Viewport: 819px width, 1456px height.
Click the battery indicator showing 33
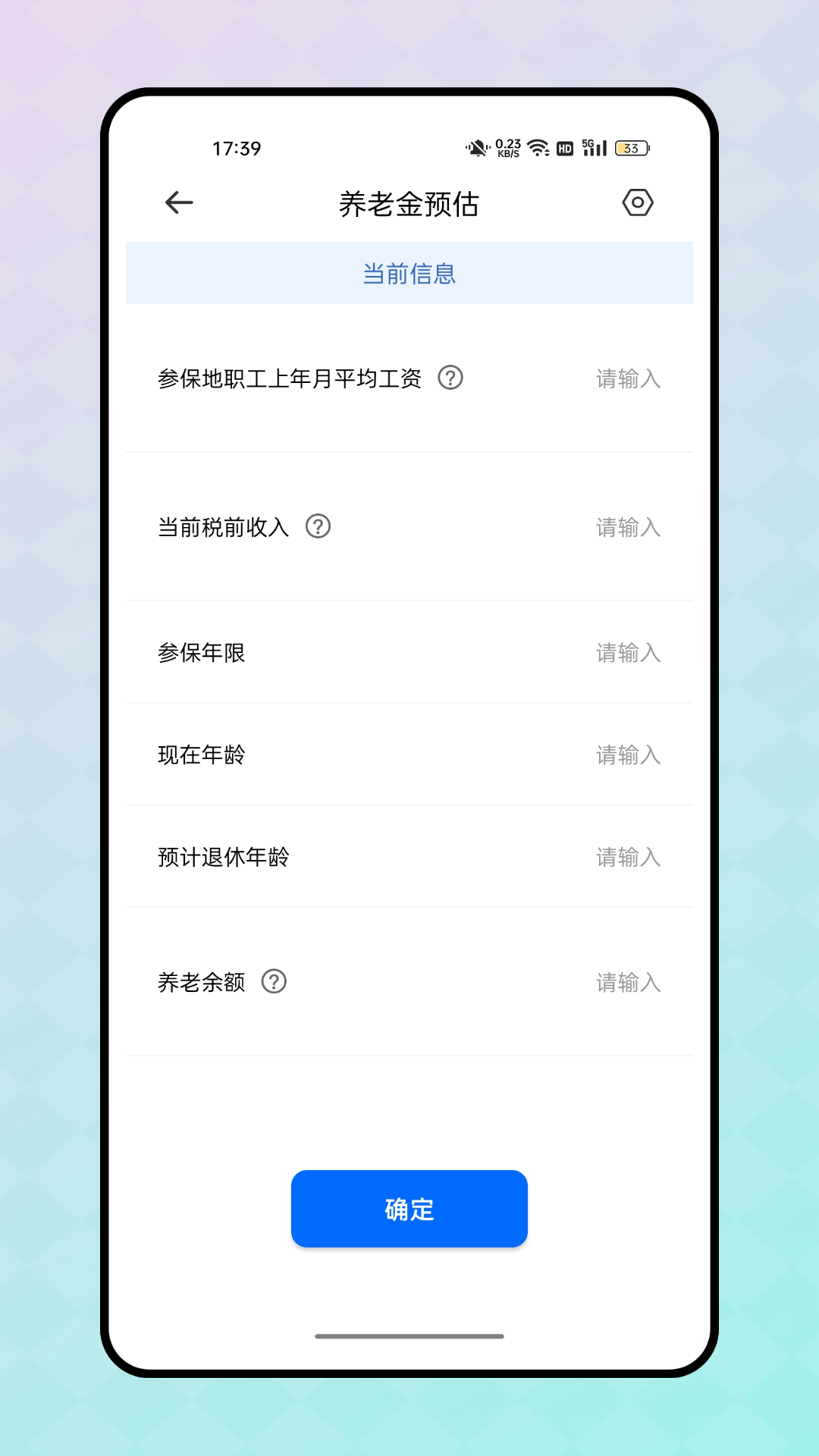coord(632,147)
